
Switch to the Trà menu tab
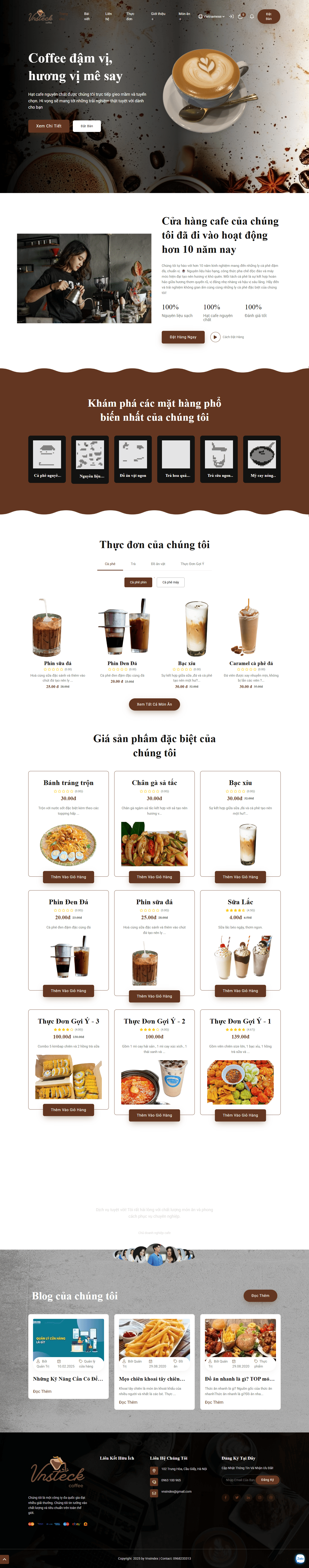point(133,564)
